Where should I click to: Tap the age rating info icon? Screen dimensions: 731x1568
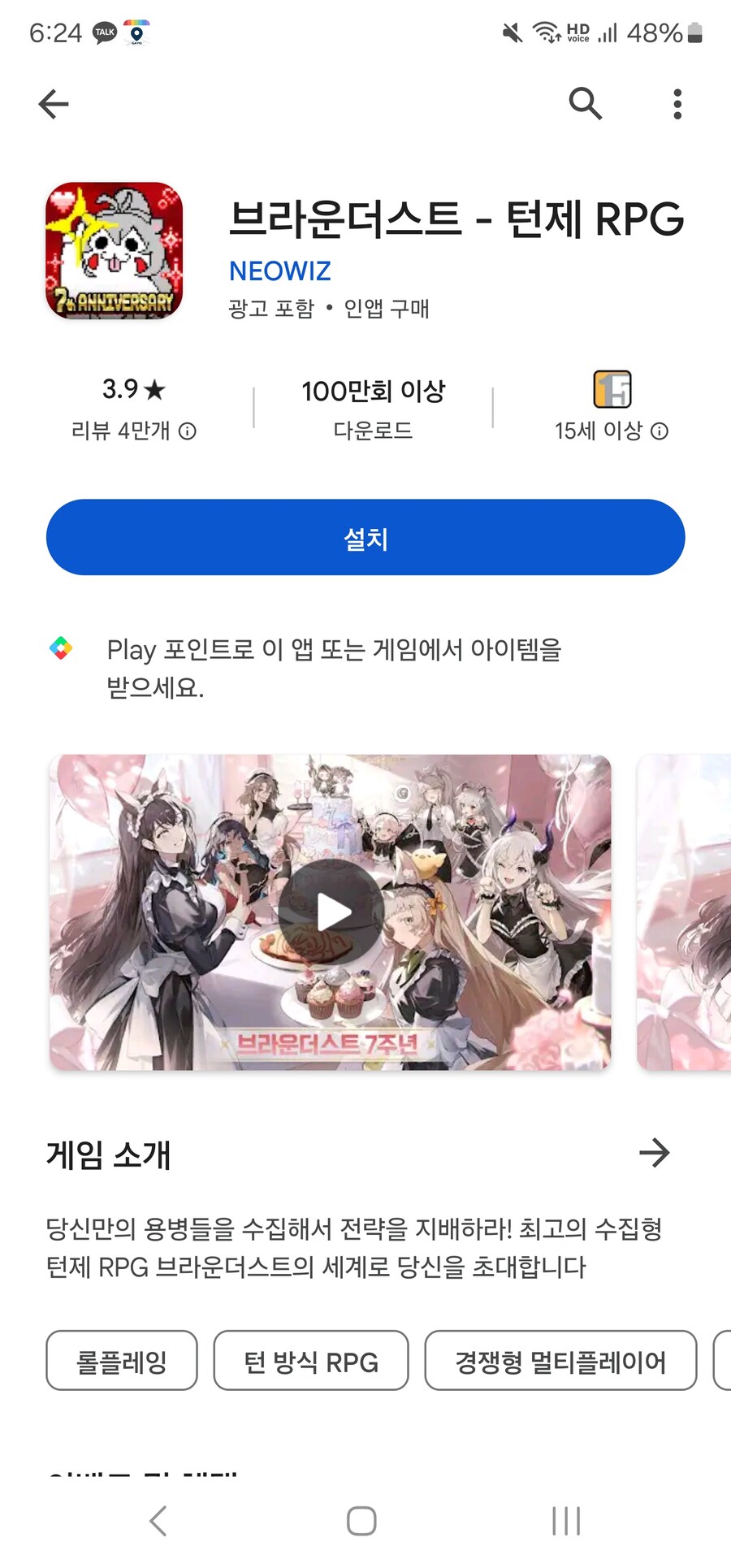coord(660,432)
